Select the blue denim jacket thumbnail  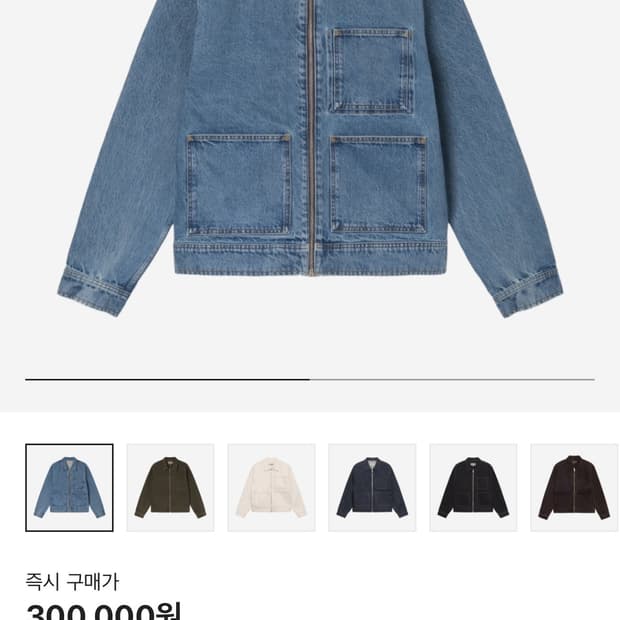click(69, 487)
